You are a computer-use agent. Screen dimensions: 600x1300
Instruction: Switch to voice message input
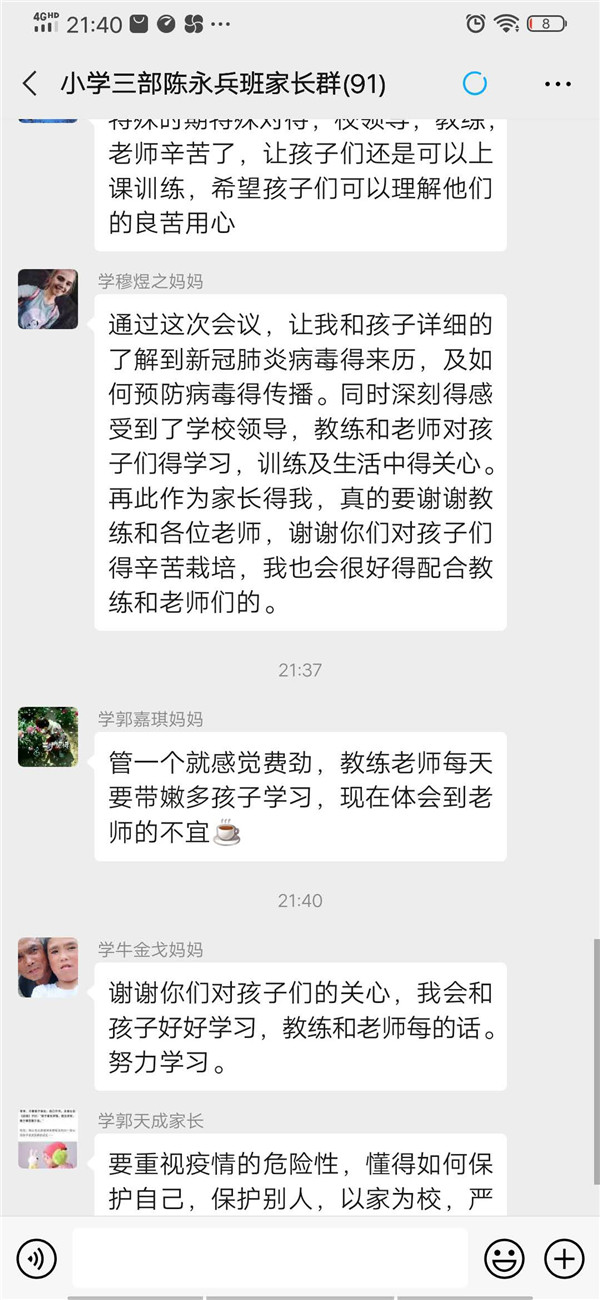coord(37,1257)
